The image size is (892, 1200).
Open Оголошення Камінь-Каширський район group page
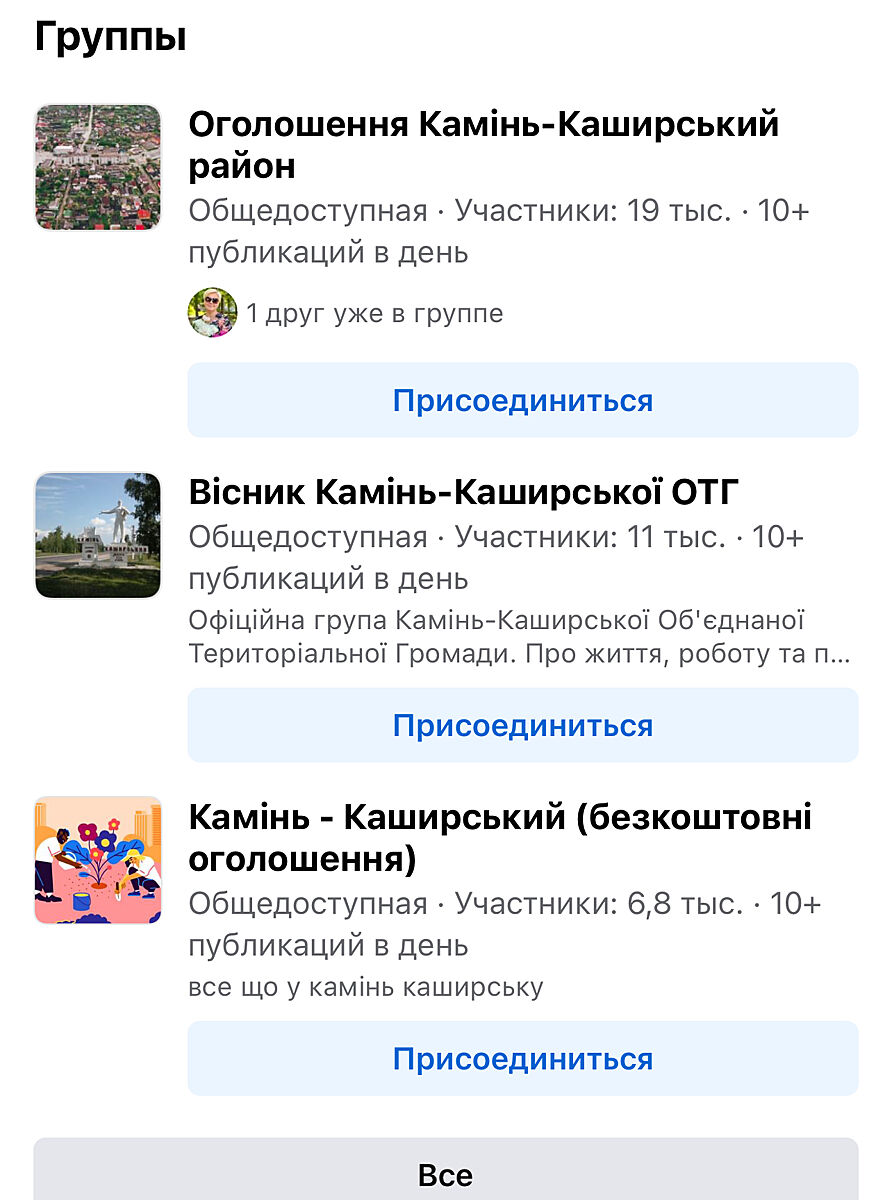(x=483, y=144)
